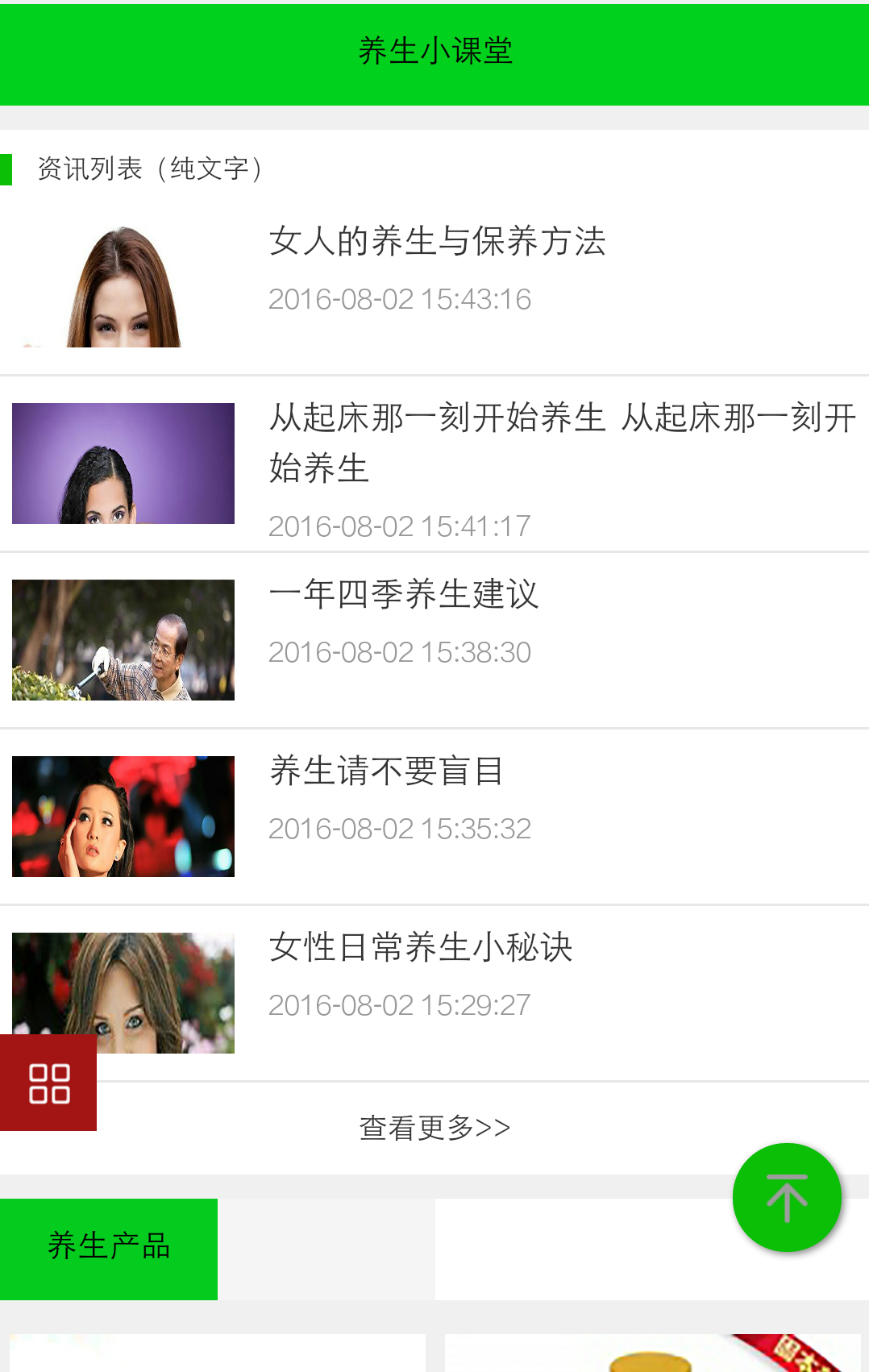Open 养生请不要盲目 article
The width and height of the screenshot is (869, 1372).
(x=387, y=771)
